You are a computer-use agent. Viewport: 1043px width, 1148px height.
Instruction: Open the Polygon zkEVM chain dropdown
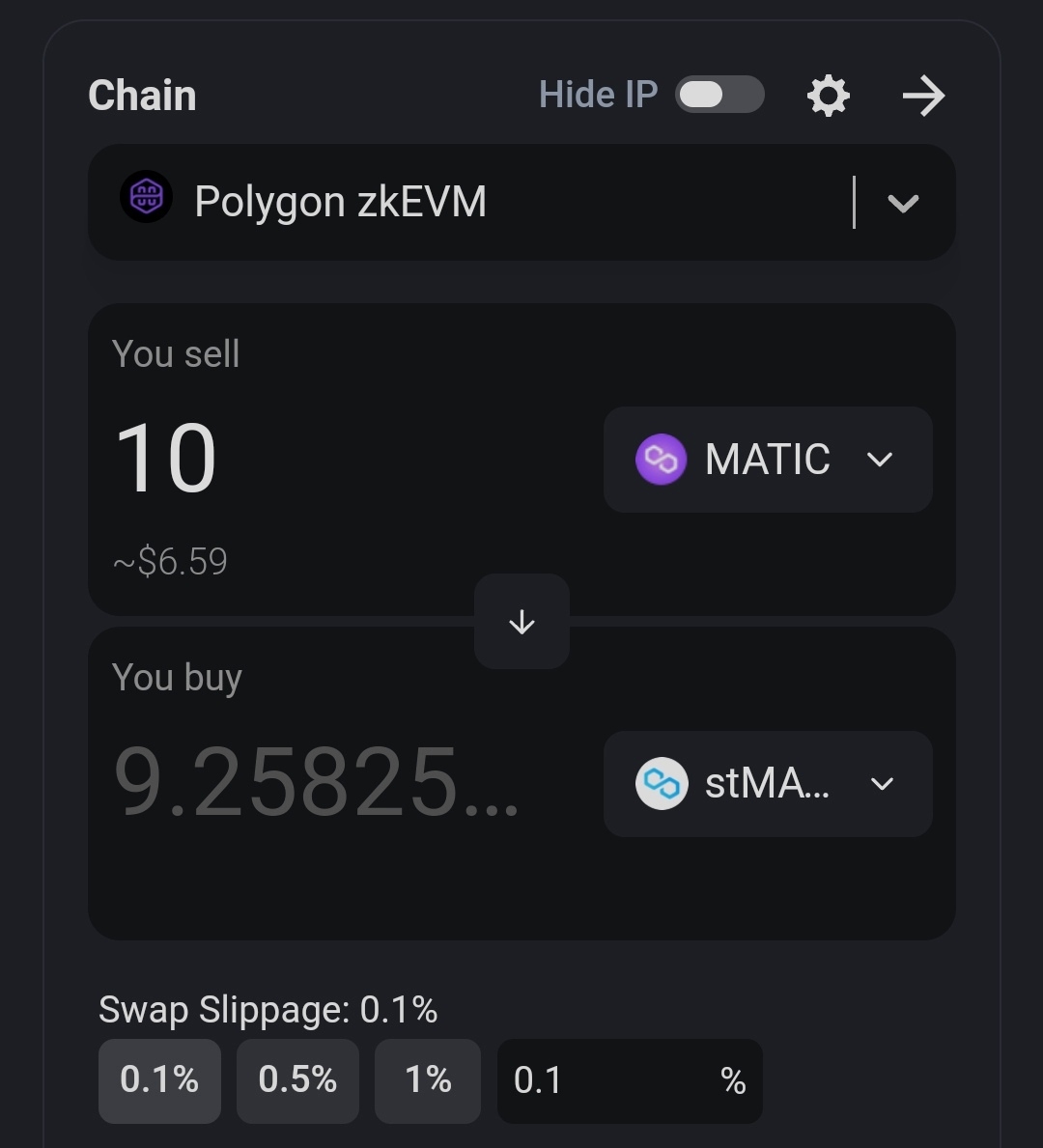[904, 203]
